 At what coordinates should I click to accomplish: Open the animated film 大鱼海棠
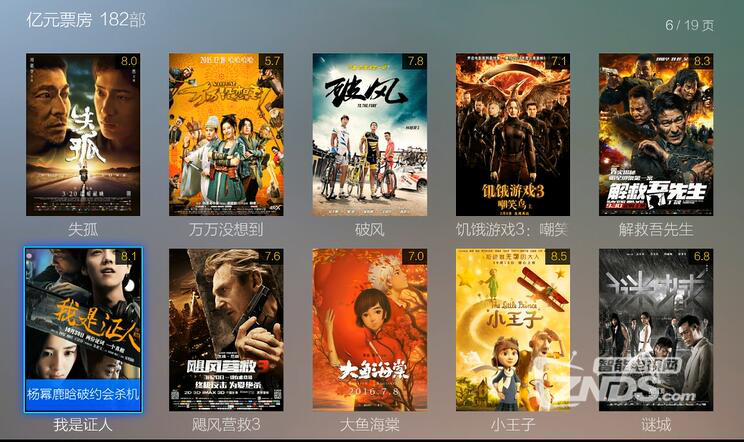coord(369,330)
